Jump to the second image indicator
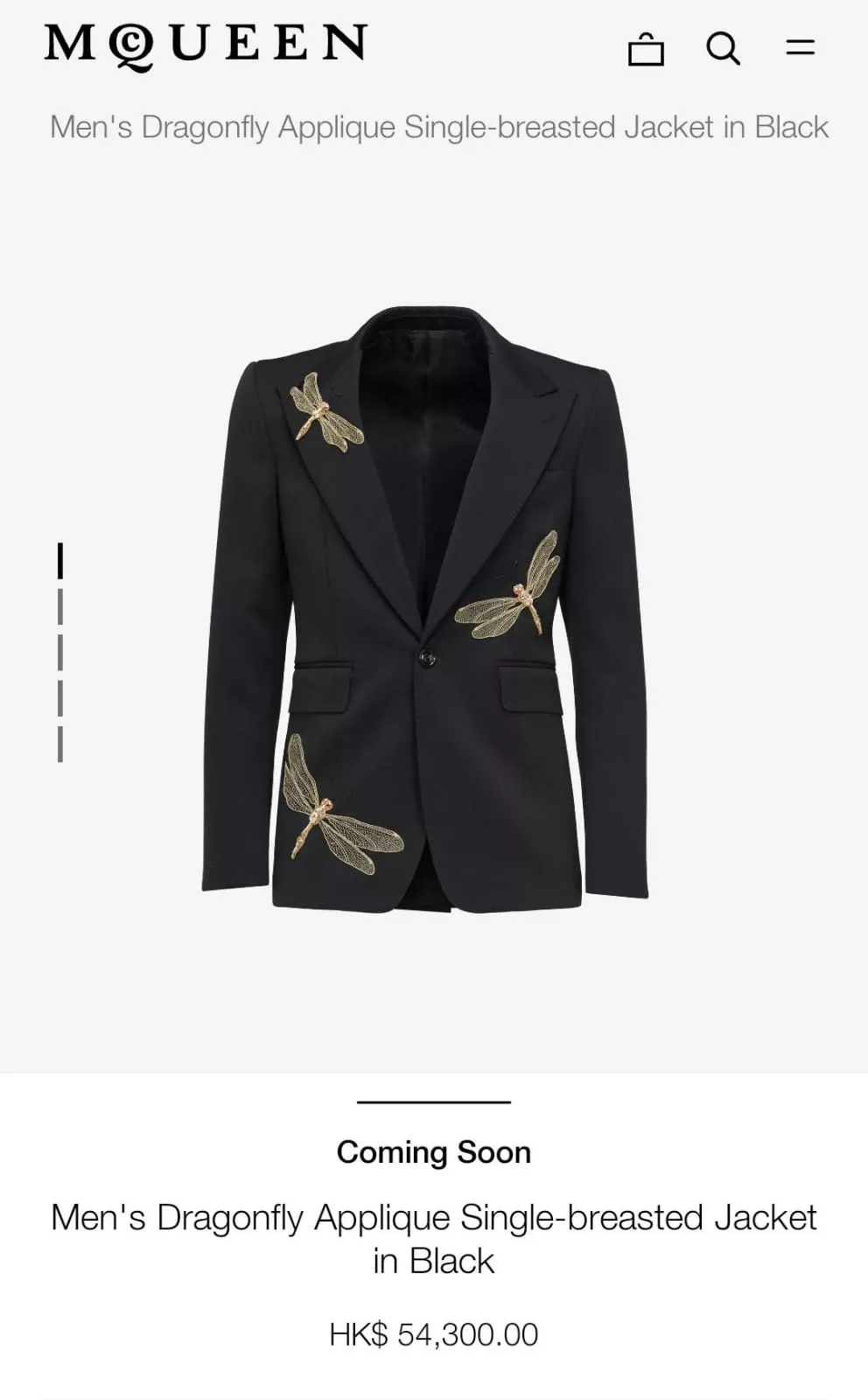The height and width of the screenshot is (1400, 868). pos(60,606)
